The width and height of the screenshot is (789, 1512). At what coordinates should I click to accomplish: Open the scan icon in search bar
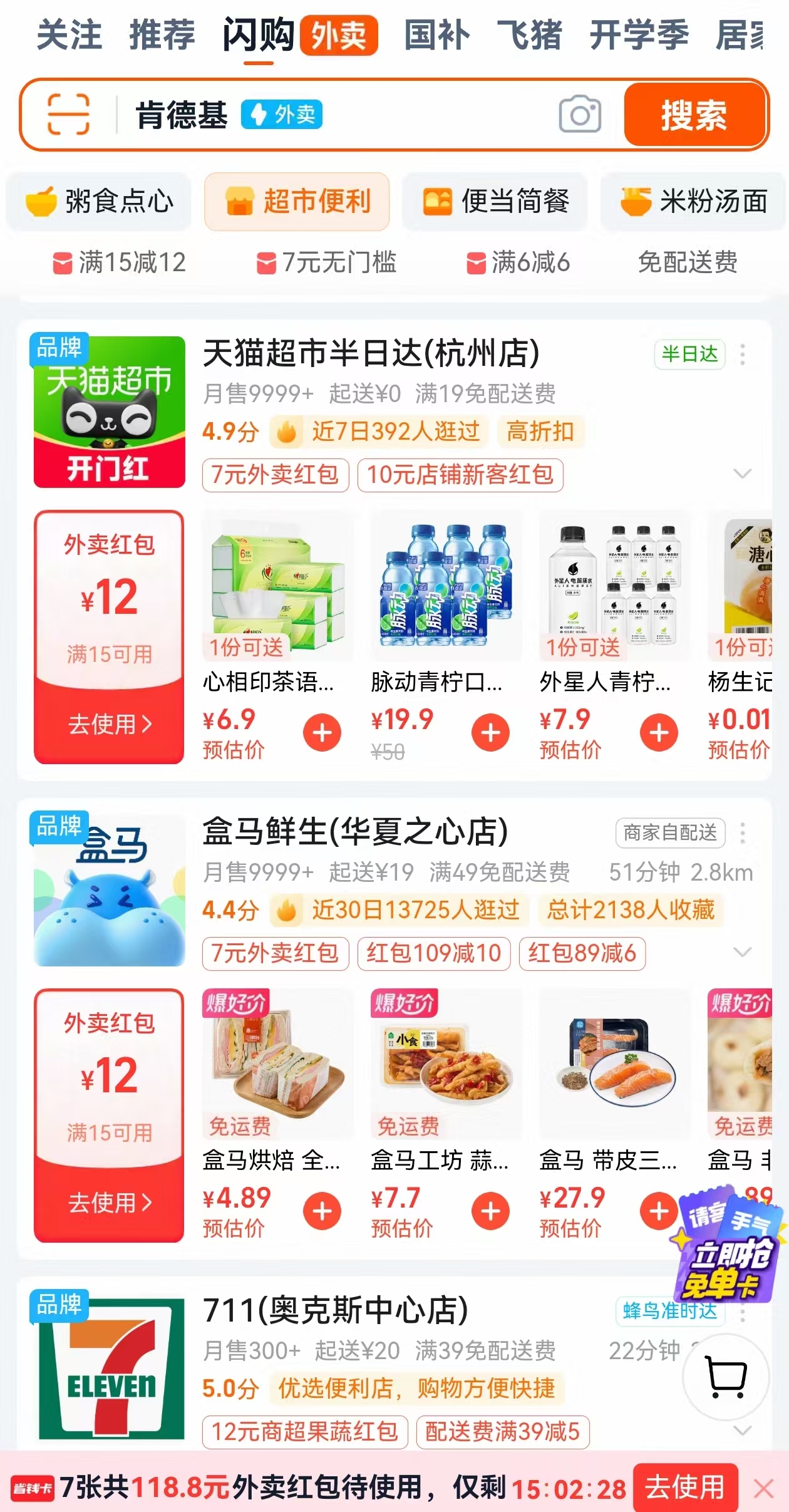coord(68,115)
